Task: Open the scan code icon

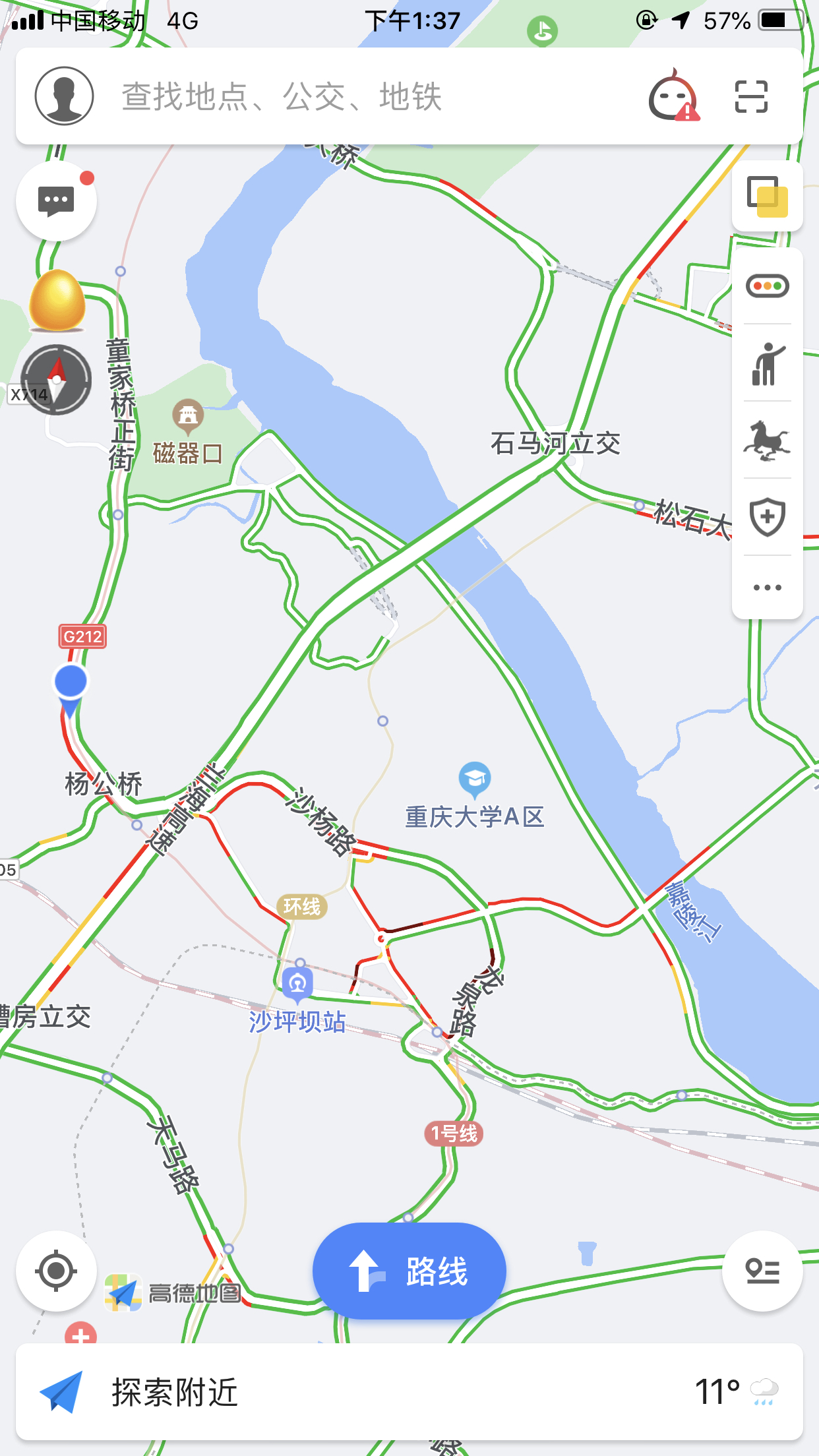Action: pyautogui.click(x=751, y=96)
